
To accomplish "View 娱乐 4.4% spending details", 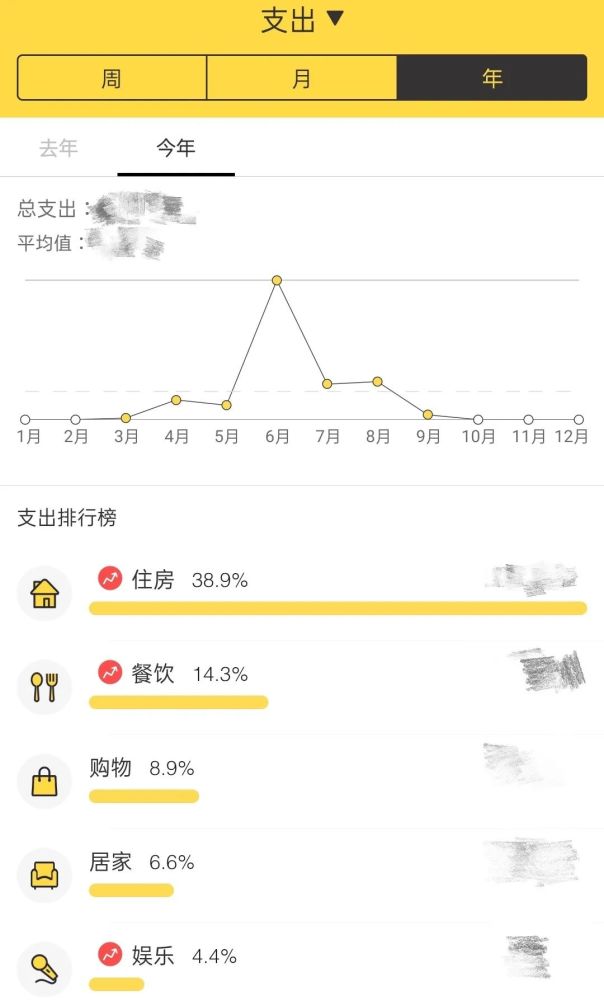I will 302,962.
